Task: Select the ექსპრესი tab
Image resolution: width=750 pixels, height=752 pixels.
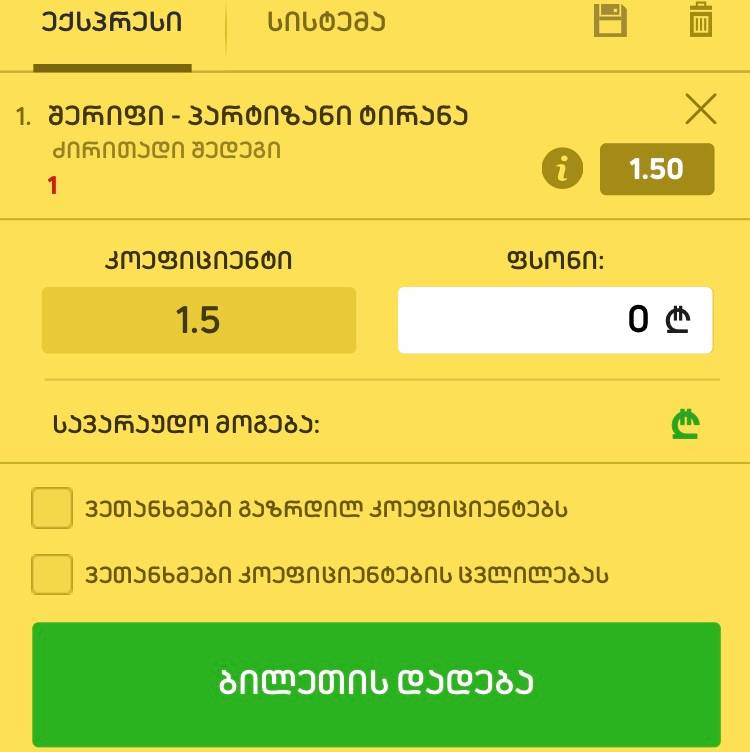Action: point(110,22)
